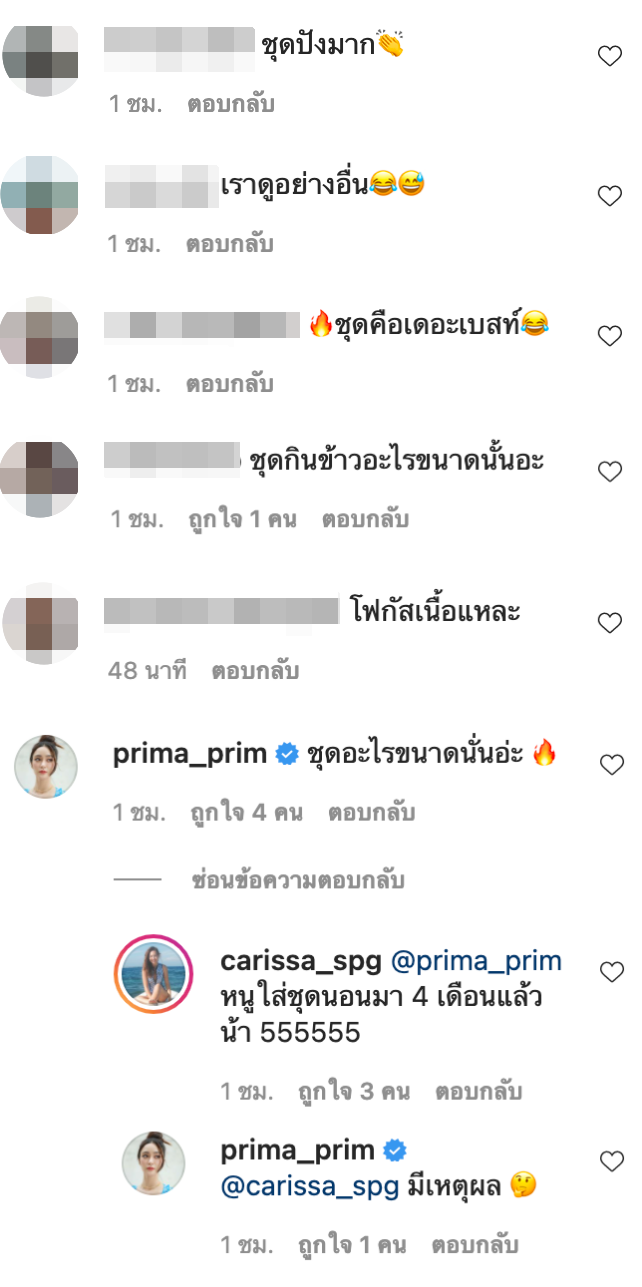Like the comment 'เราดูอย่างอื่น'

click(x=610, y=197)
